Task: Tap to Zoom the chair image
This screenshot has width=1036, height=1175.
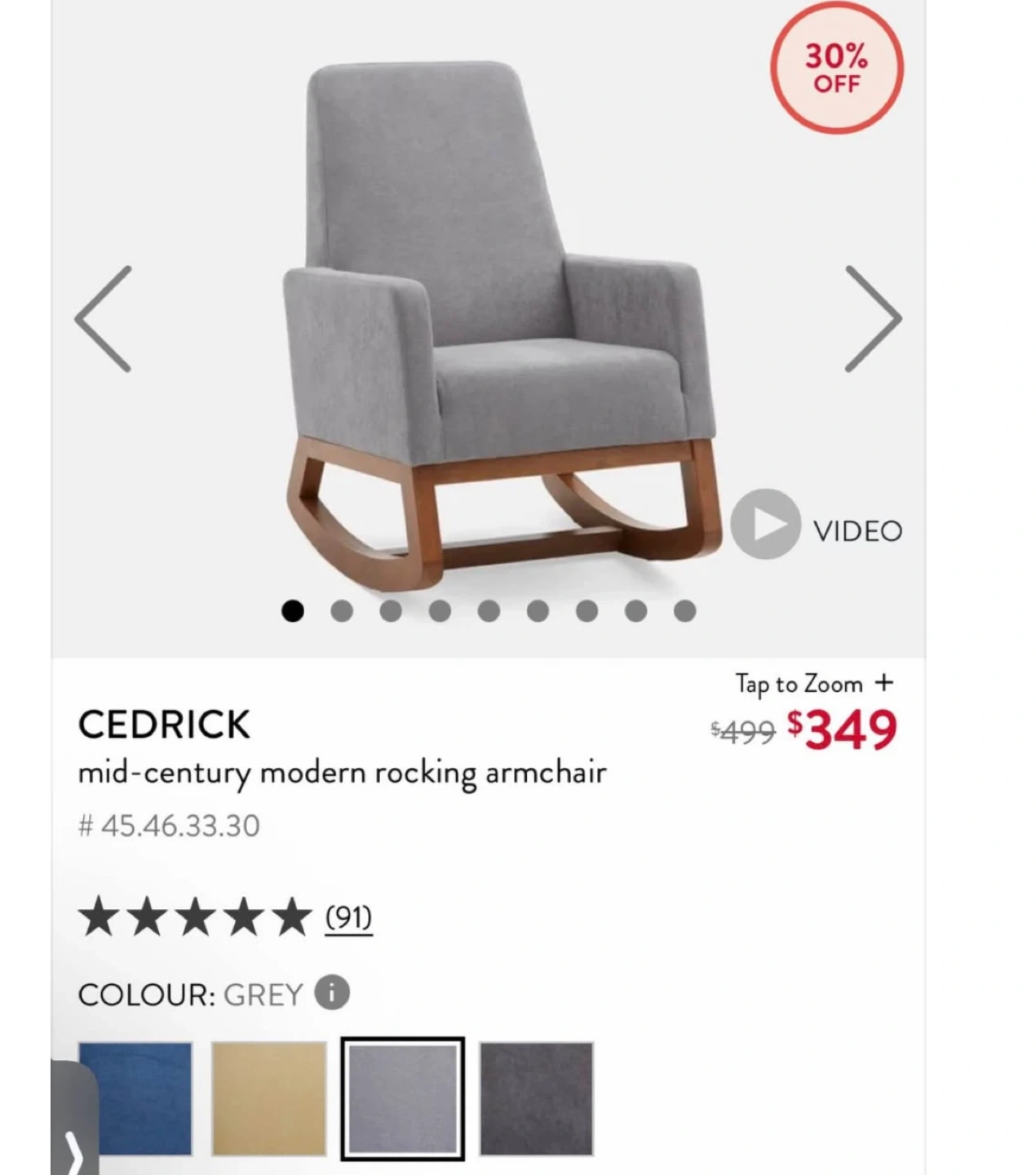Action: pos(814,683)
